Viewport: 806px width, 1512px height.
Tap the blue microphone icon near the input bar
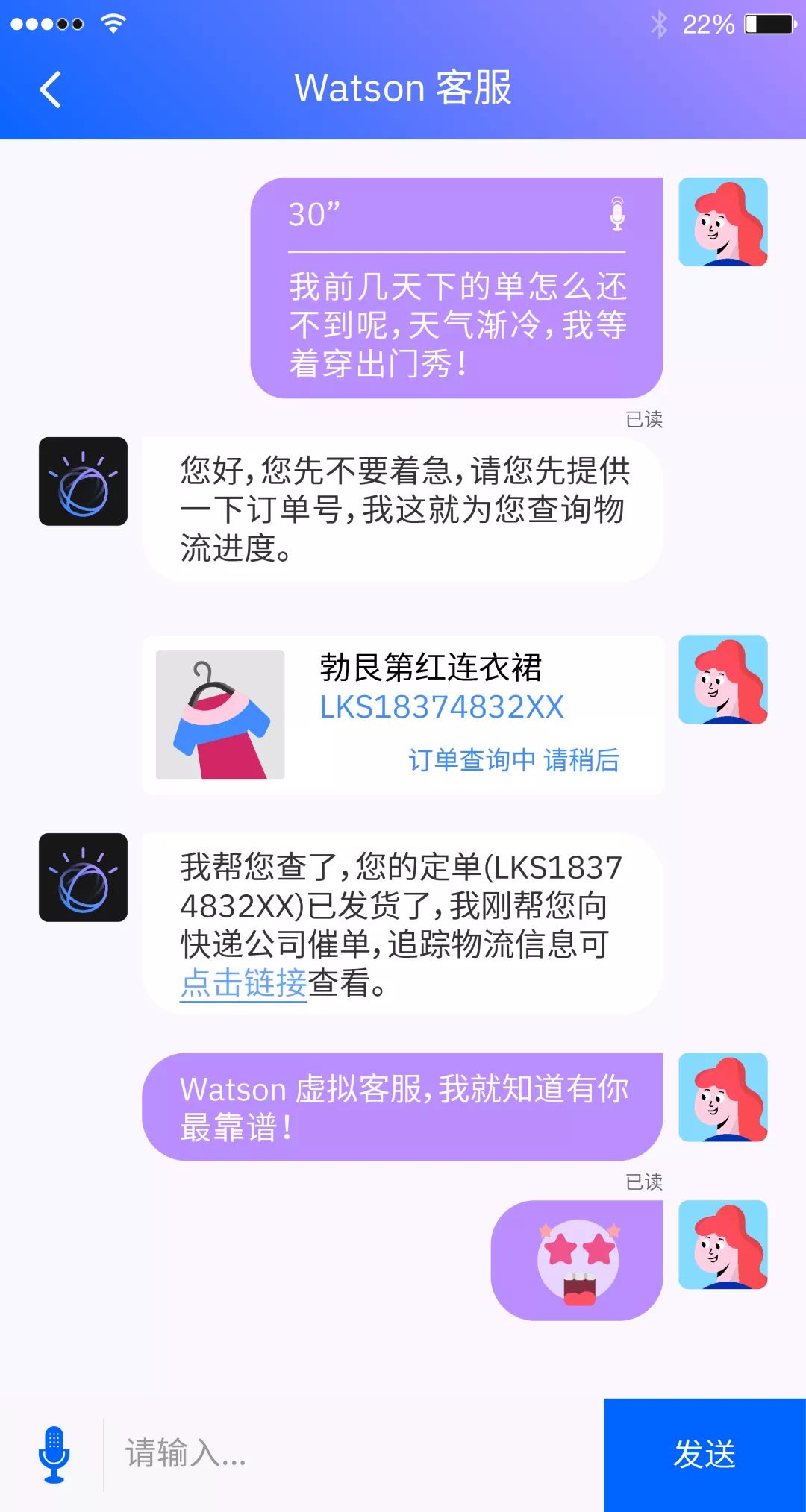pyautogui.click(x=54, y=1453)
